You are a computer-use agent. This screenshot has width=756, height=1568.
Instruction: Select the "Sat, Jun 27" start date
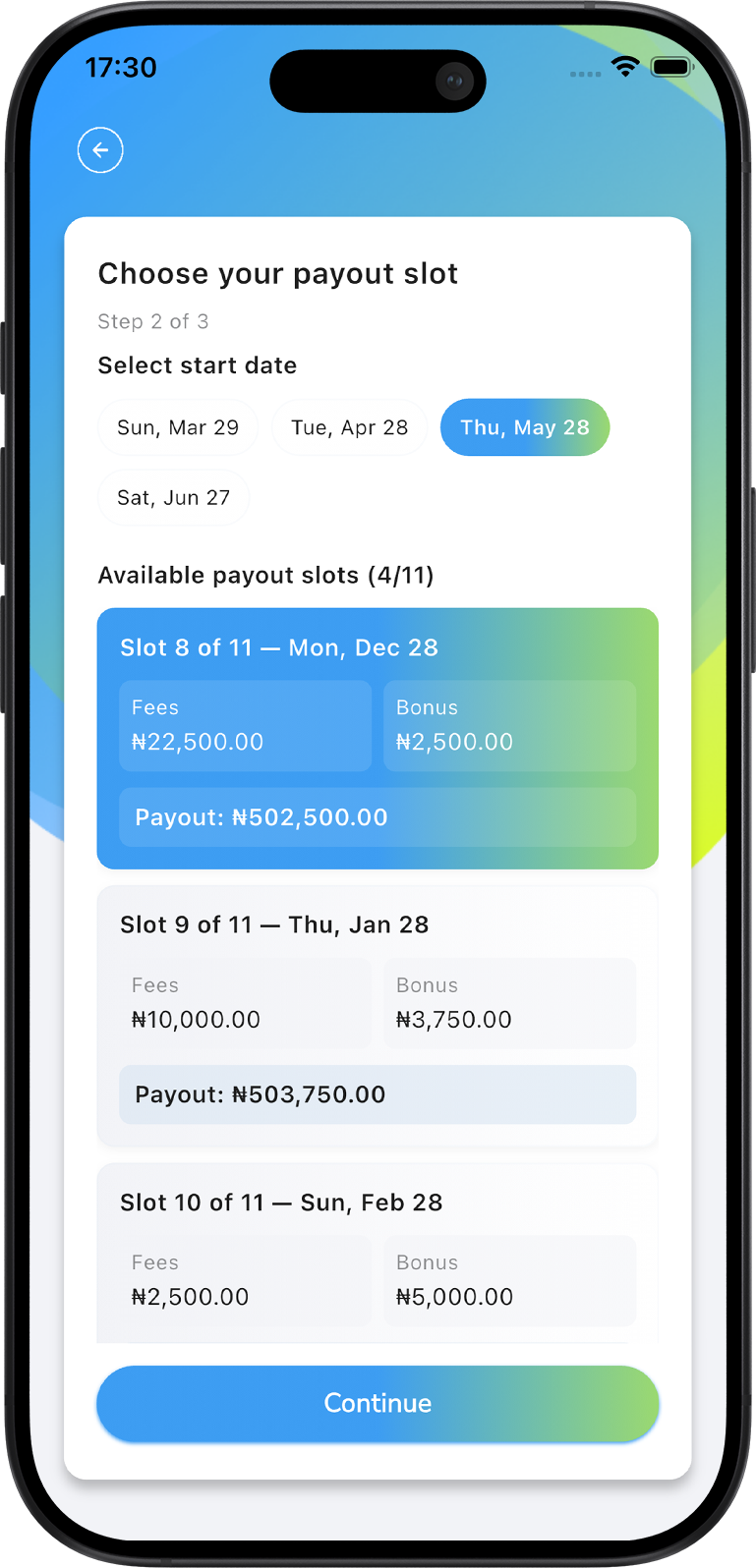click(173, 497)
